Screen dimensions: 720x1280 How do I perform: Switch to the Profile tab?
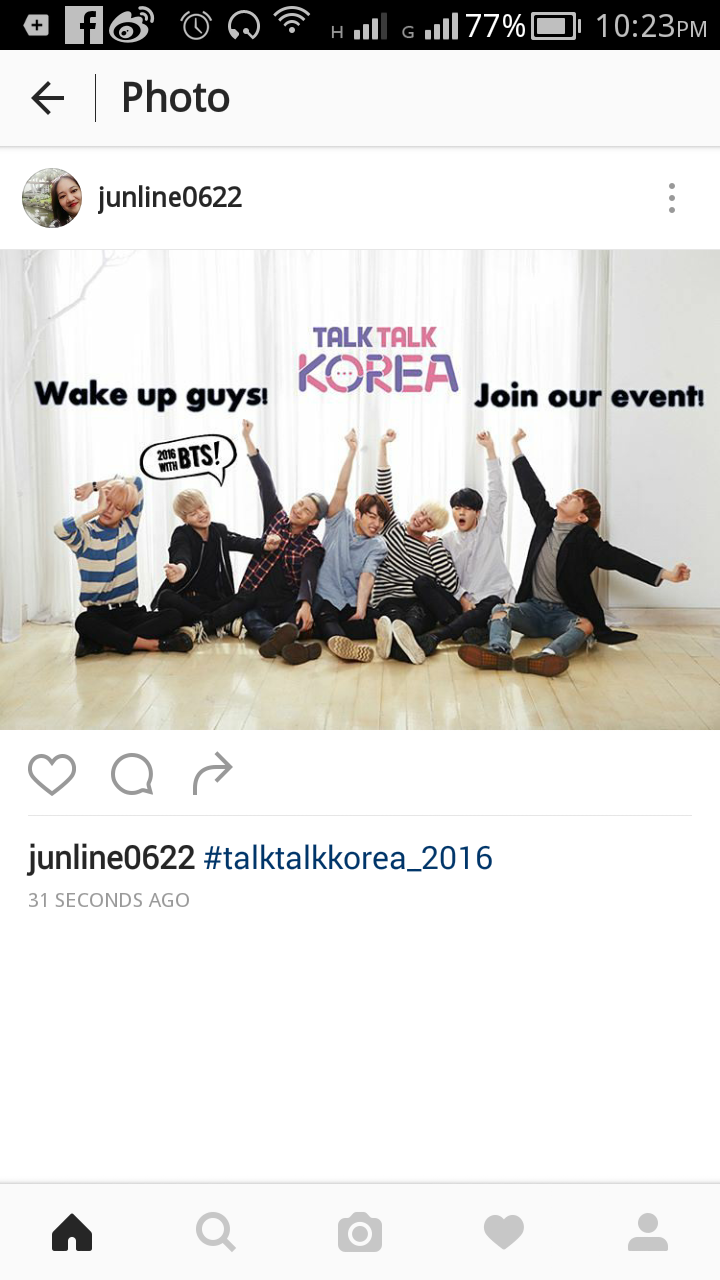coord(648,1232)
